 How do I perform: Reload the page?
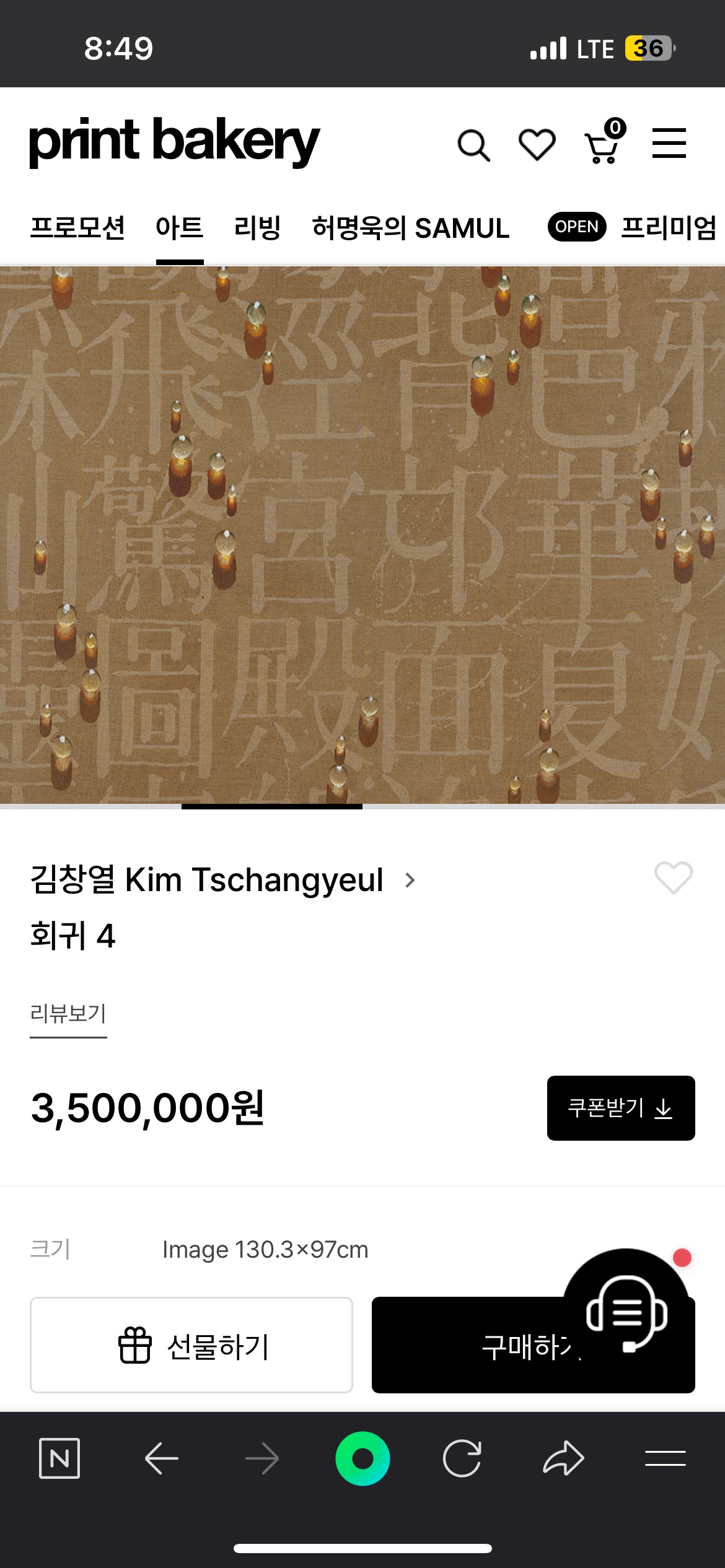click(462, 1458)
